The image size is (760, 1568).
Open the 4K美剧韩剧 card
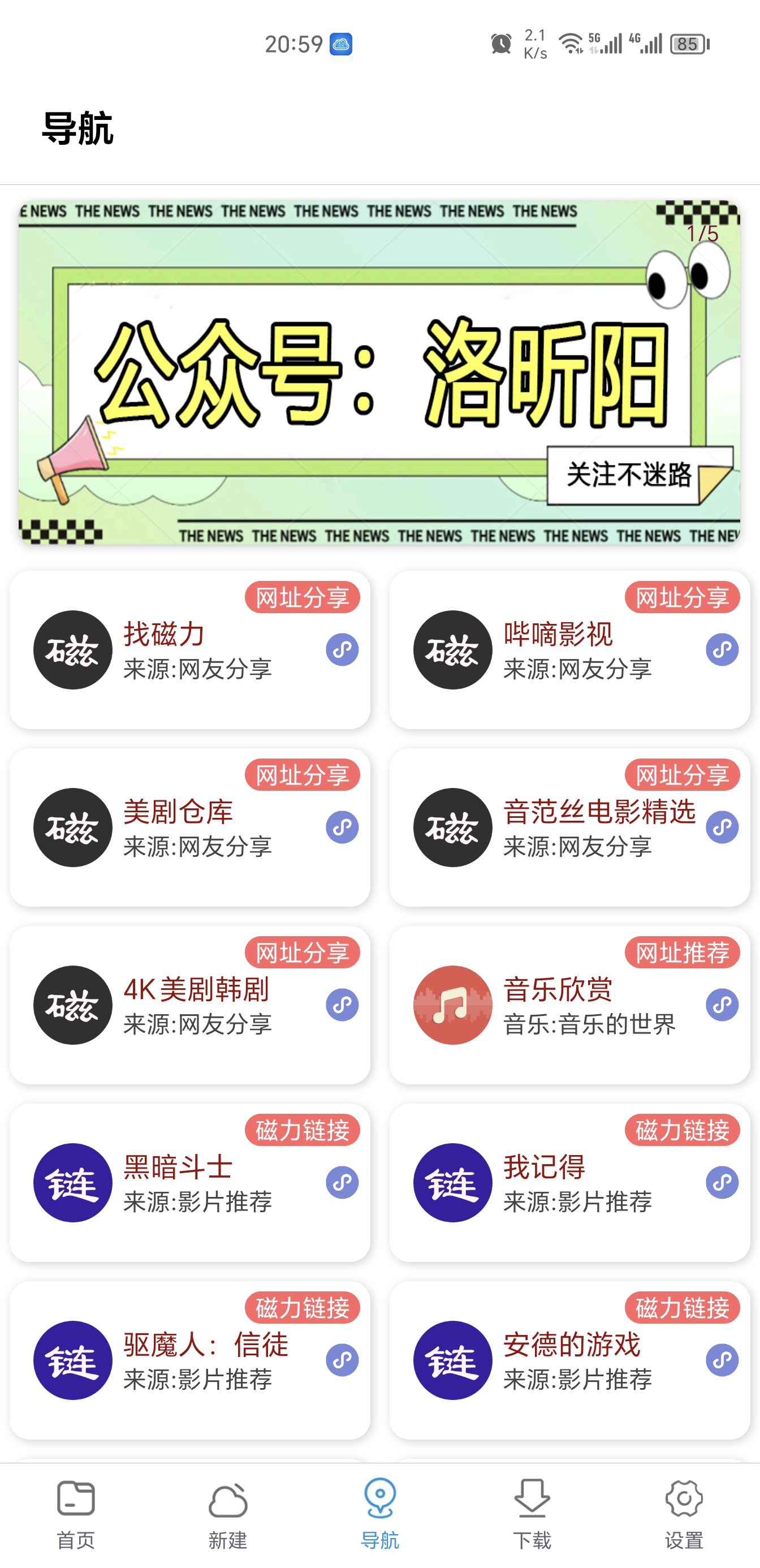tap(189, 1005)
